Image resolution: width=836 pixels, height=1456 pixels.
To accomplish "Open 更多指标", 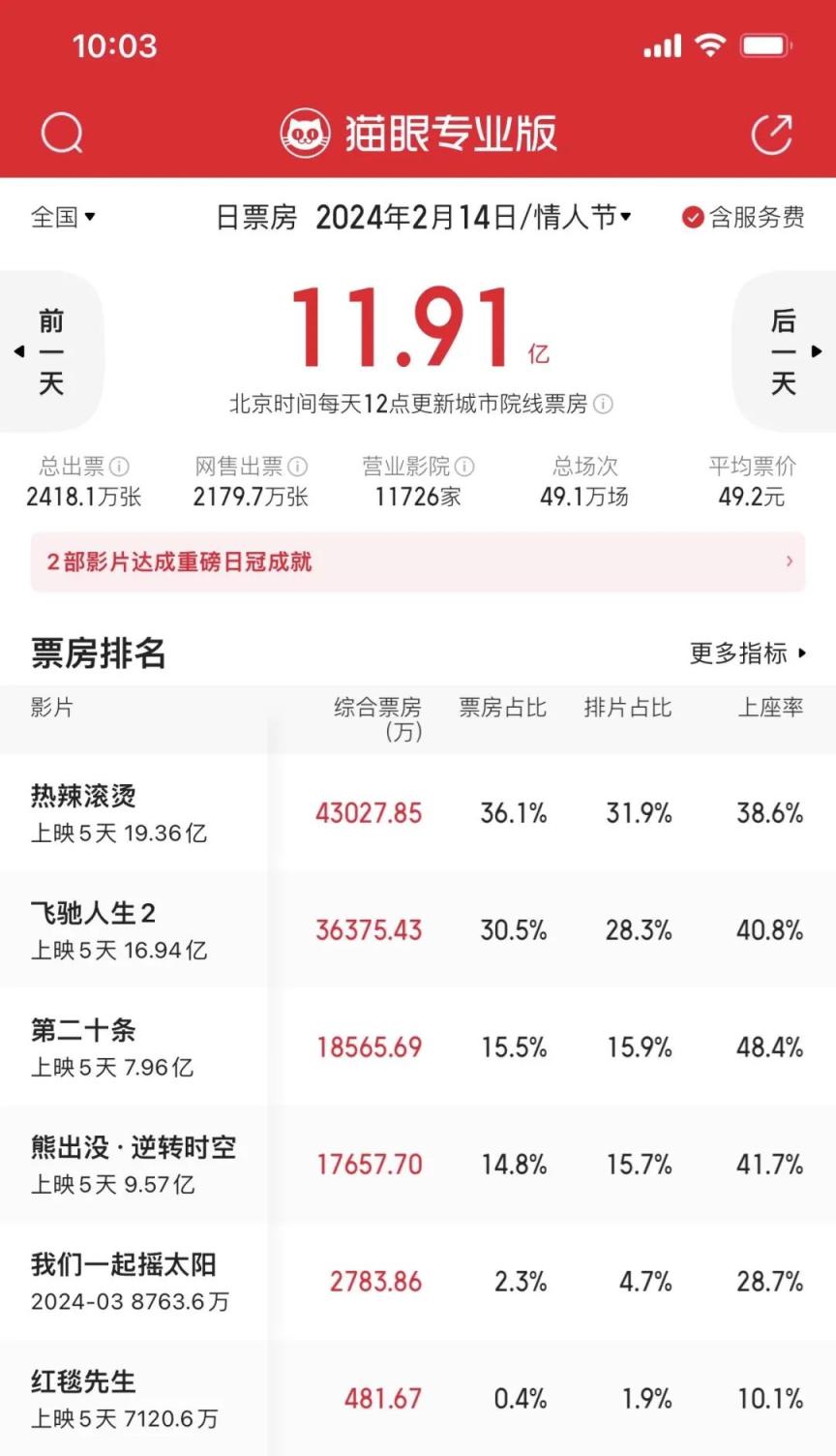I will tap(748, 653).
